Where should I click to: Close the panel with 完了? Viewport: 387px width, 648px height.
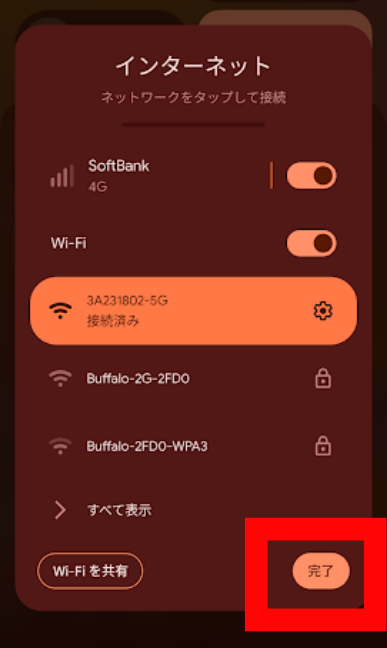[x=321, y=571]
